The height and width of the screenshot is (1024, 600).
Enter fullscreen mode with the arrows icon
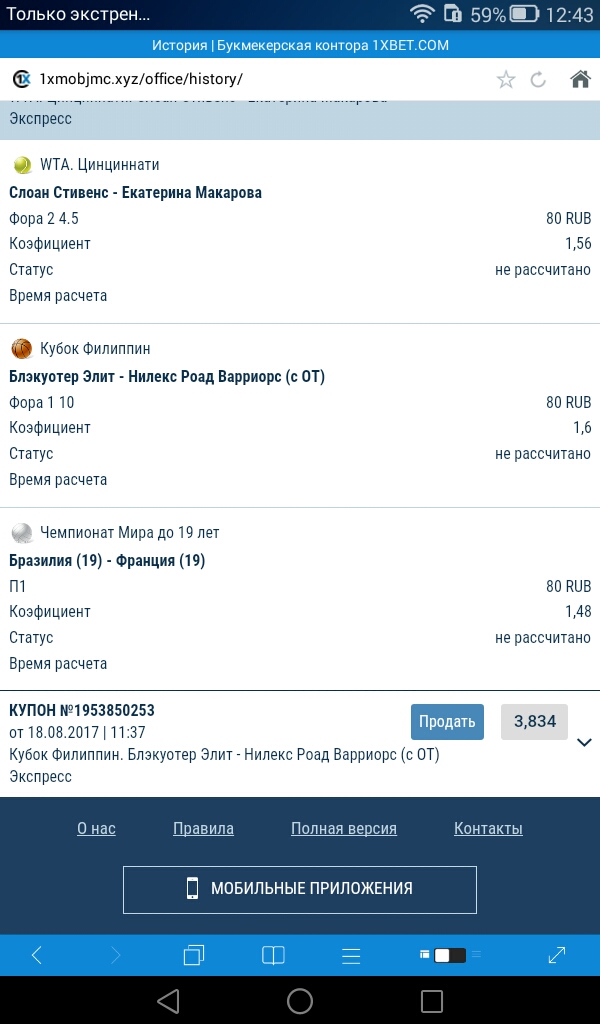(x=558, y=955)
